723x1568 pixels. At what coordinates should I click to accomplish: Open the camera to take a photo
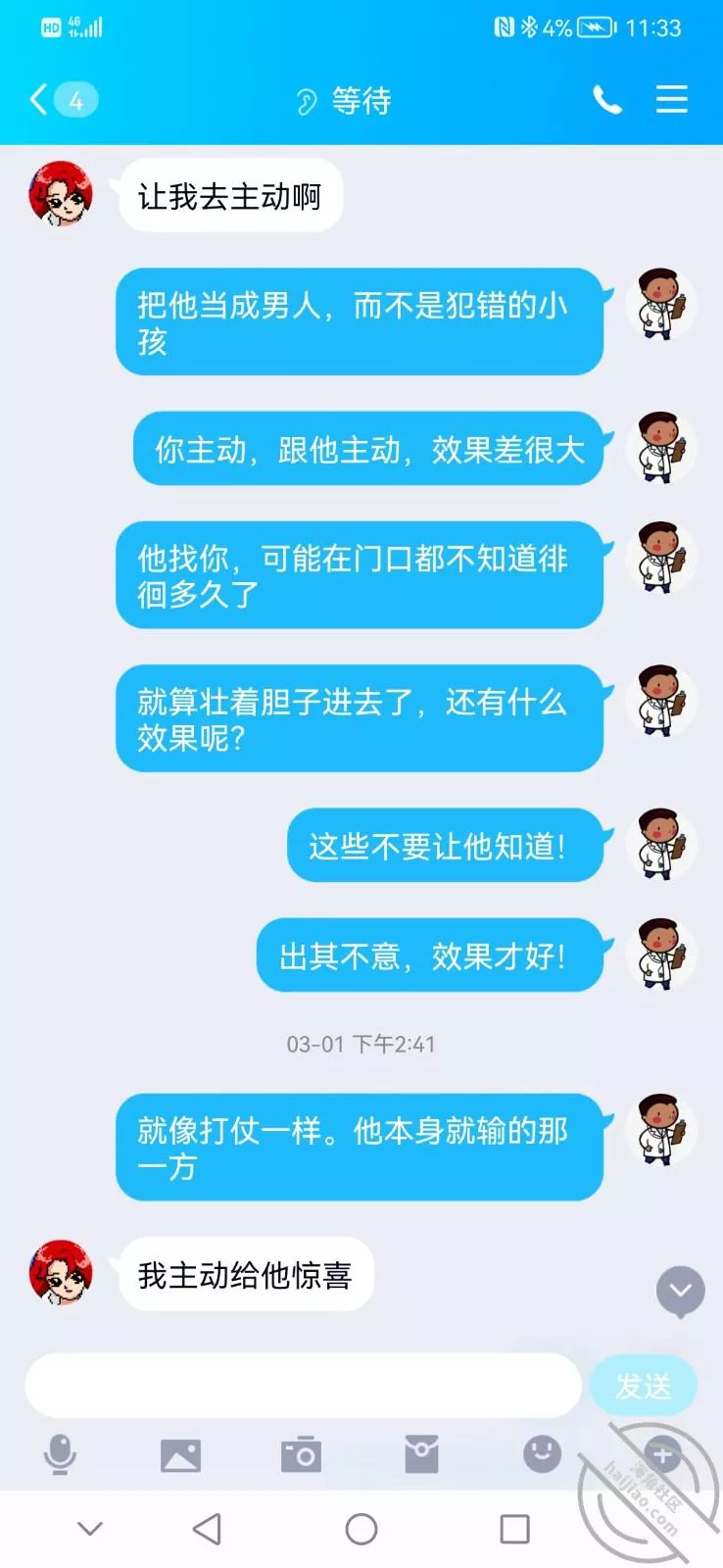[301, 1455]
